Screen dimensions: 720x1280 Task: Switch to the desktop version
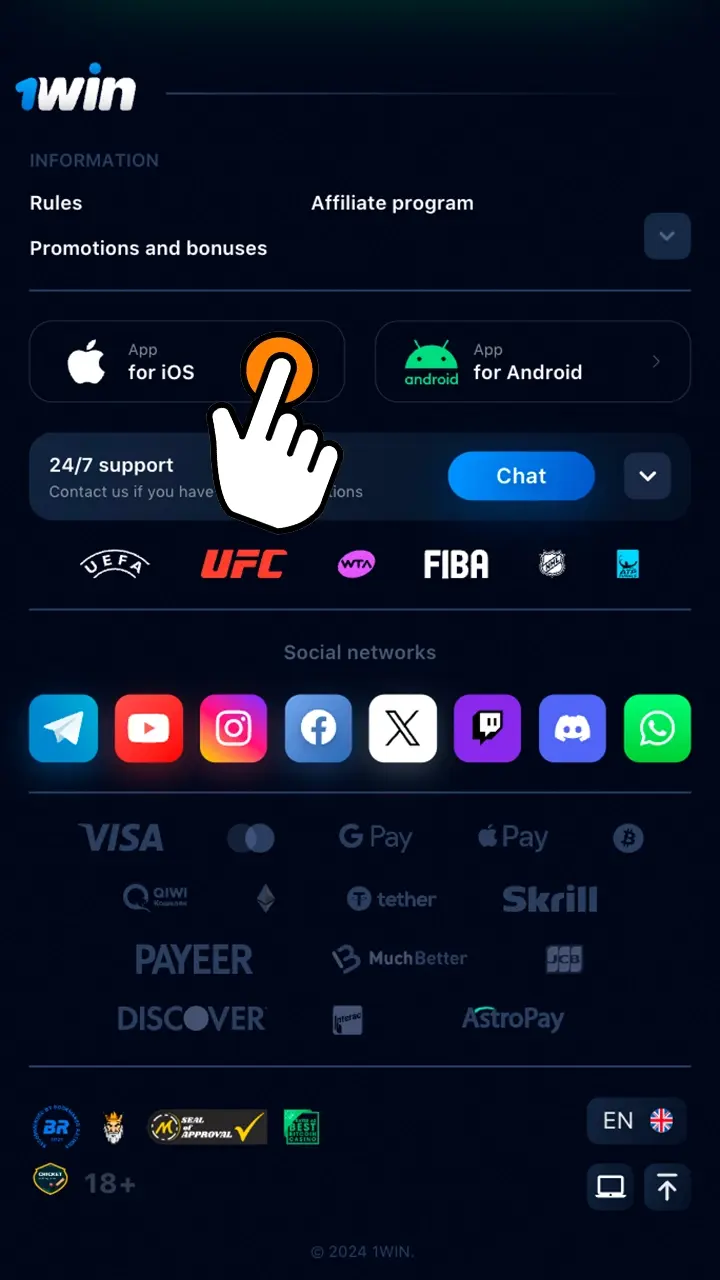(x=610, y=1187)
